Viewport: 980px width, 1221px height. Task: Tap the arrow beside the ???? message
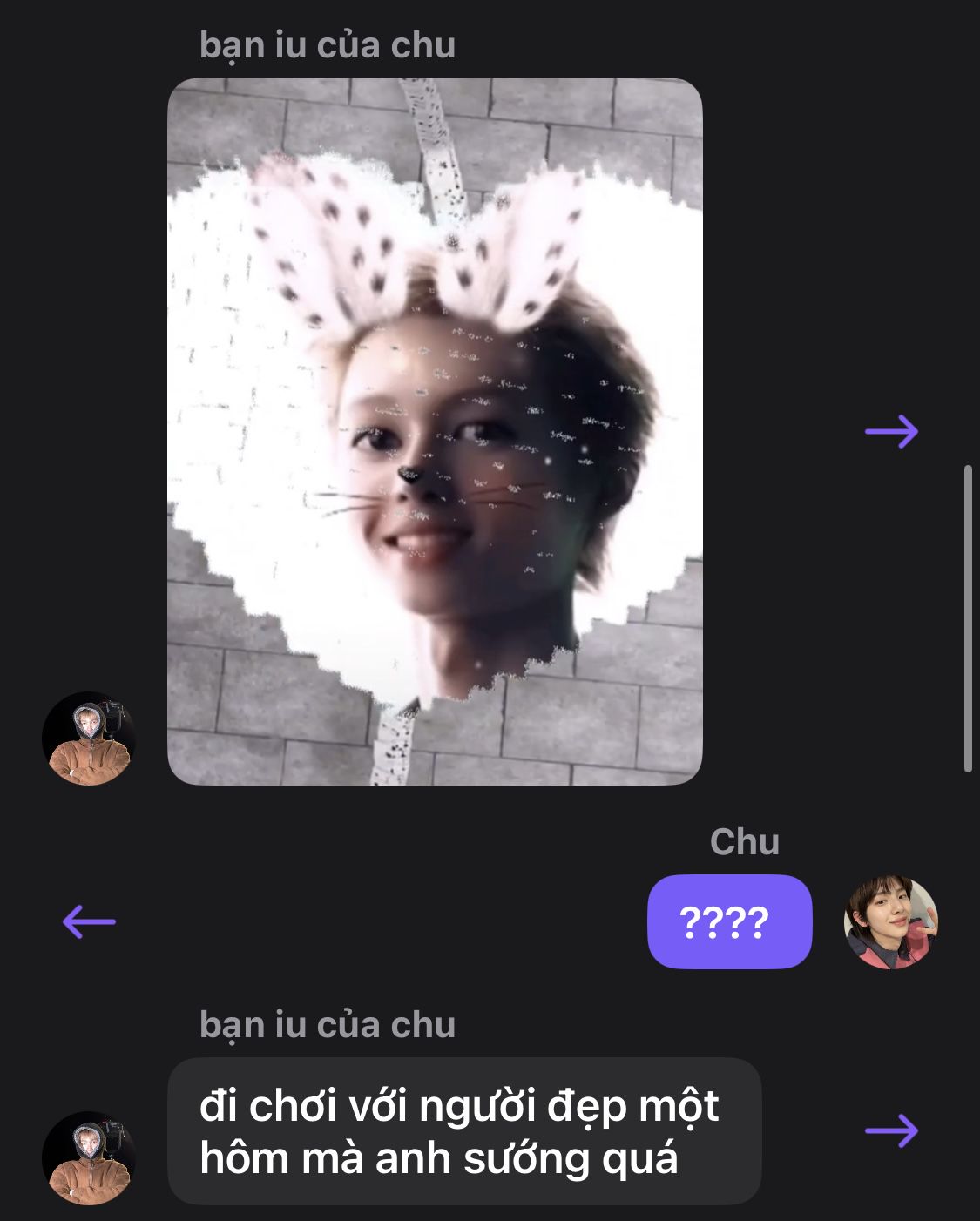[89, 921]
